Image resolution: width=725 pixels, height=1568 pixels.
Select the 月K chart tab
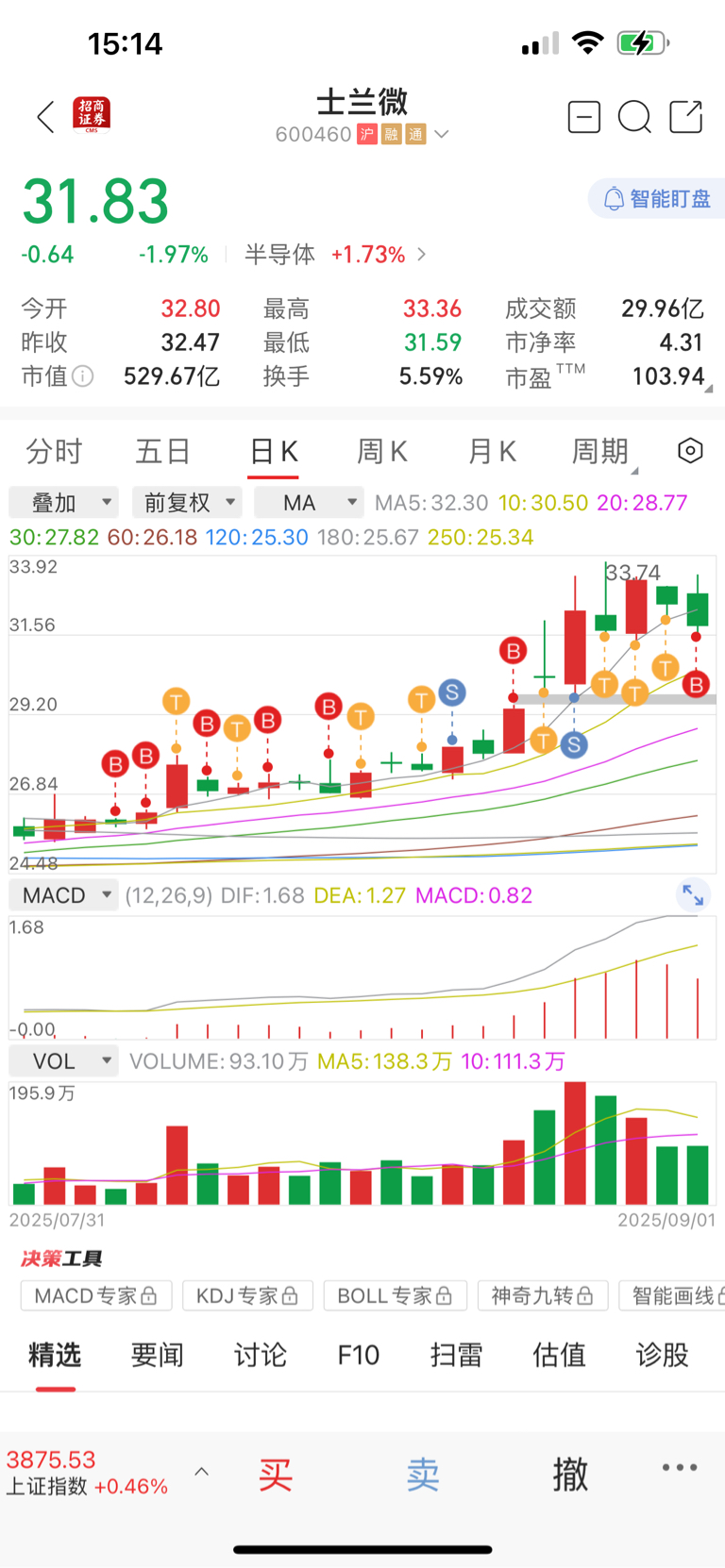[492, 452]
